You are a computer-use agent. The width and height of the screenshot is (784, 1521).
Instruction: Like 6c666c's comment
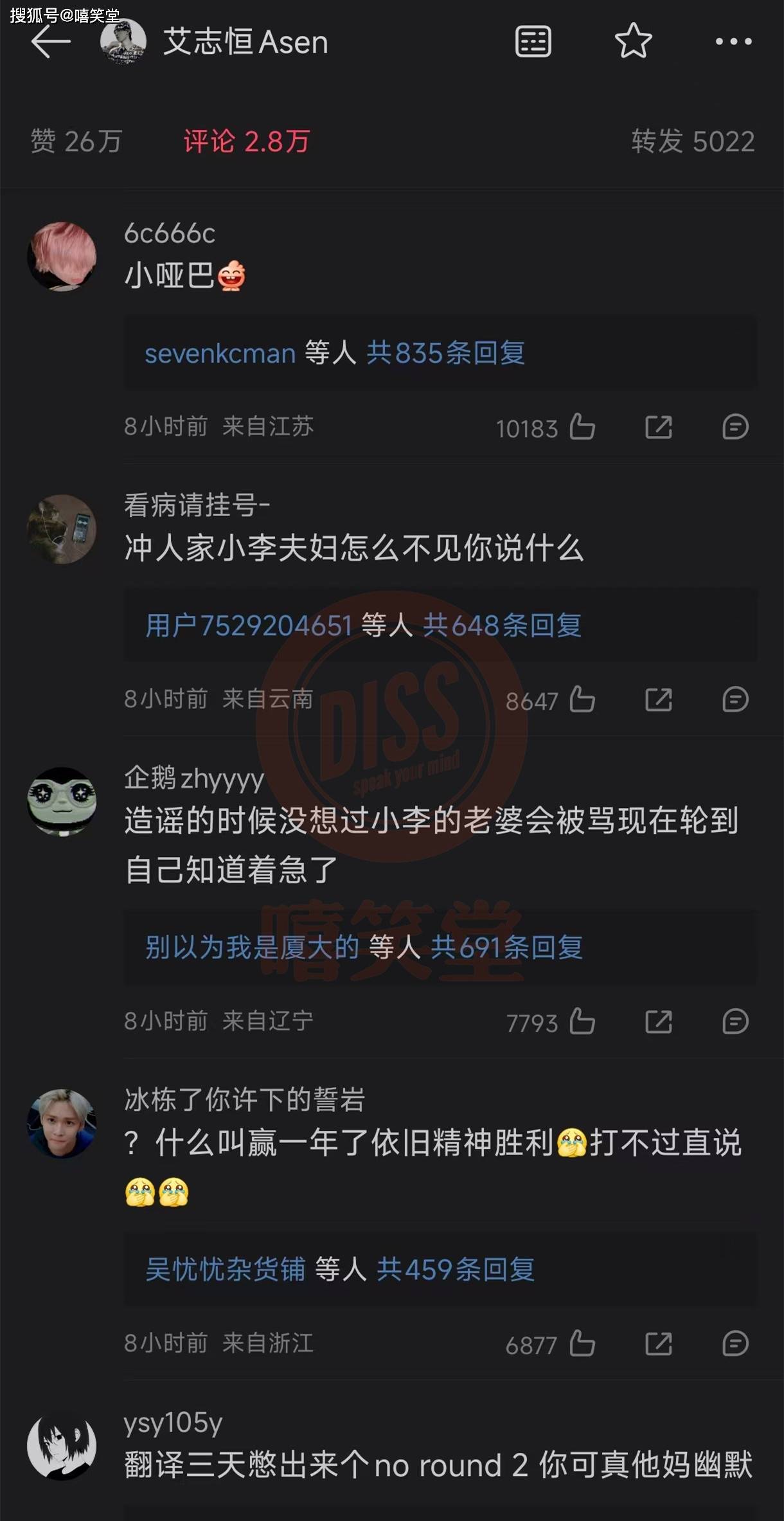pyautogui.click(x=582, y=427)
